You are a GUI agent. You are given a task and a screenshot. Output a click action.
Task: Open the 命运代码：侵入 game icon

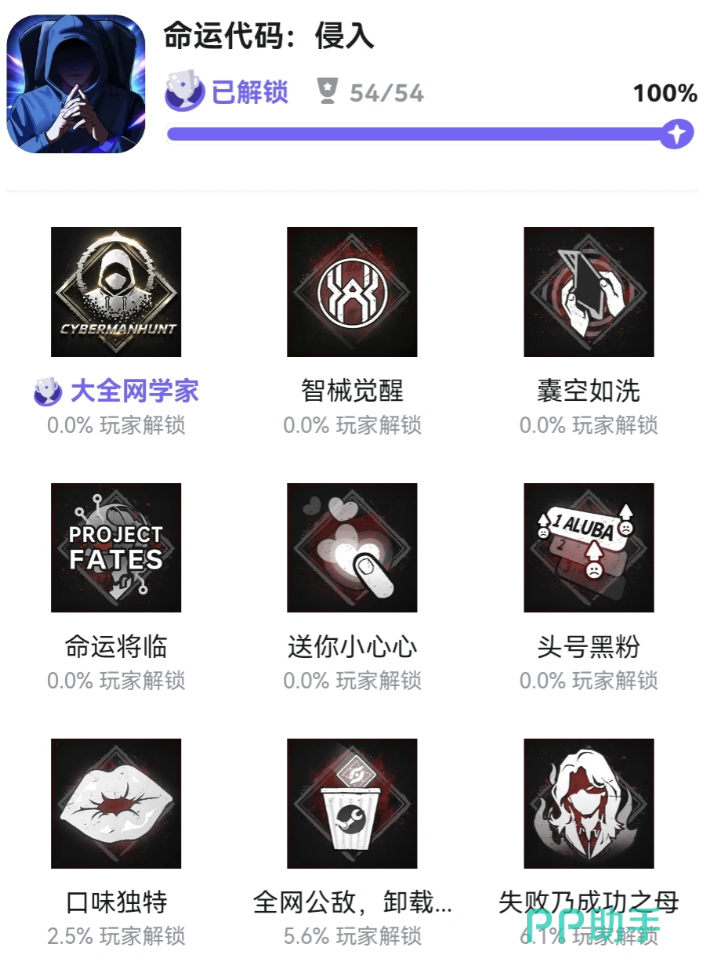76,84
